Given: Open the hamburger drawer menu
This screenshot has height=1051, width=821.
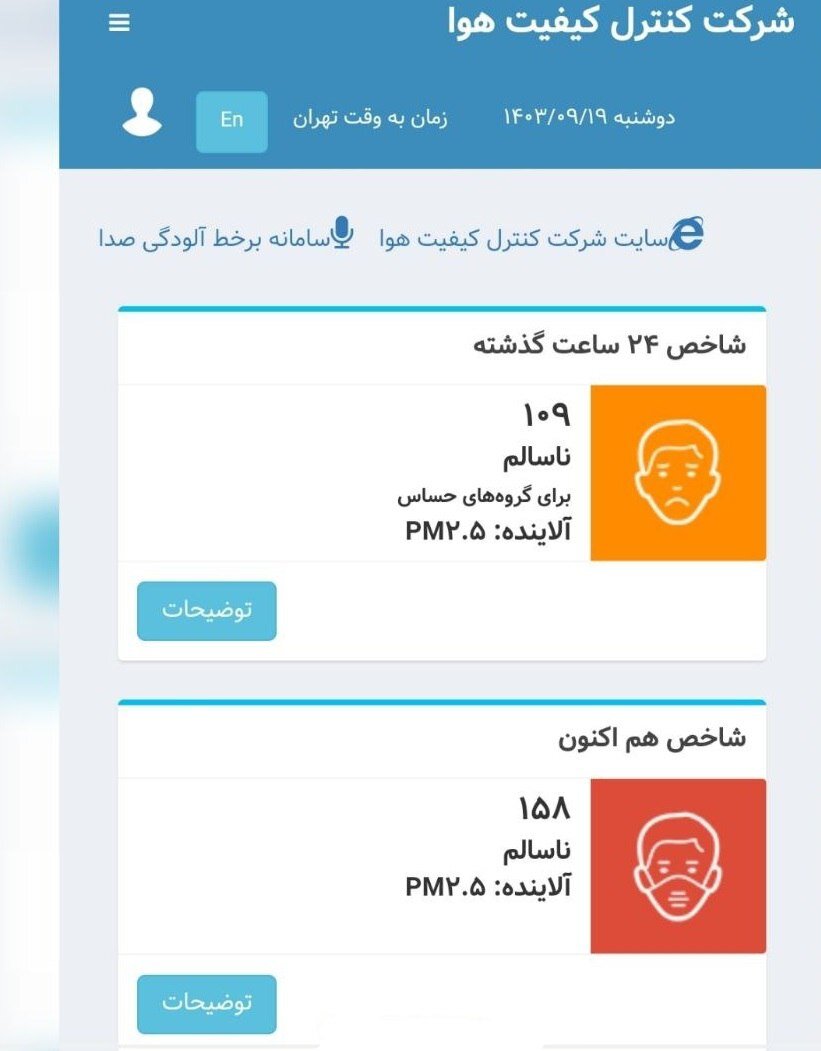Looking at the screenshot, I should click(x=119, y=24).
